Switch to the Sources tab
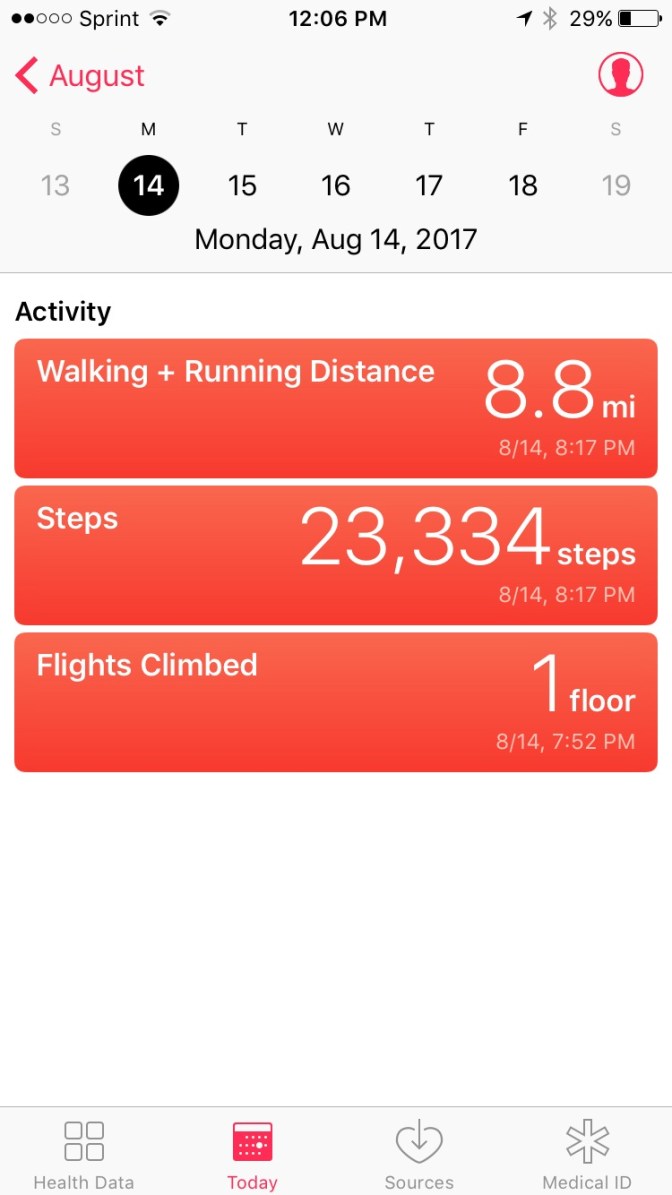Screen dimensions: 672x1195 [419, 1154]
